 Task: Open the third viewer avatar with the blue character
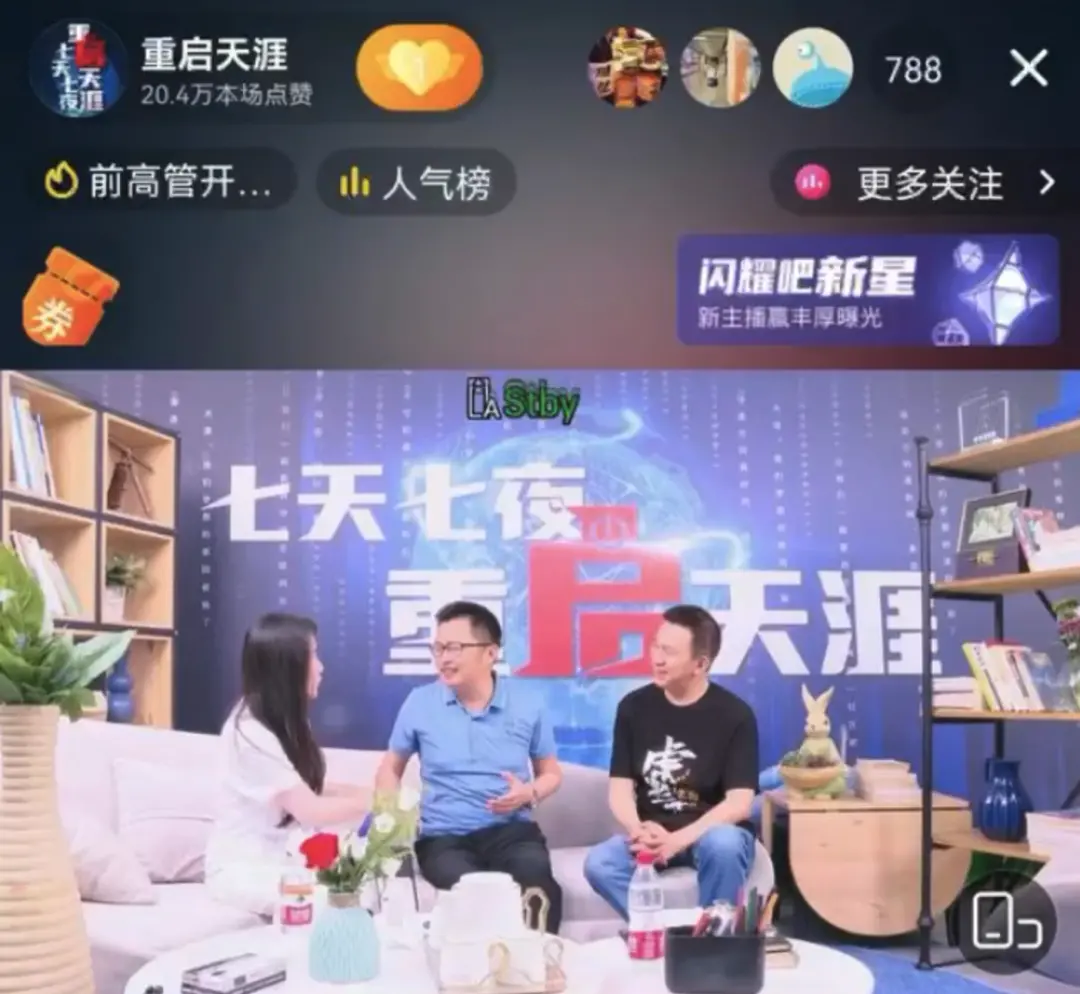[x=813, y=68]
